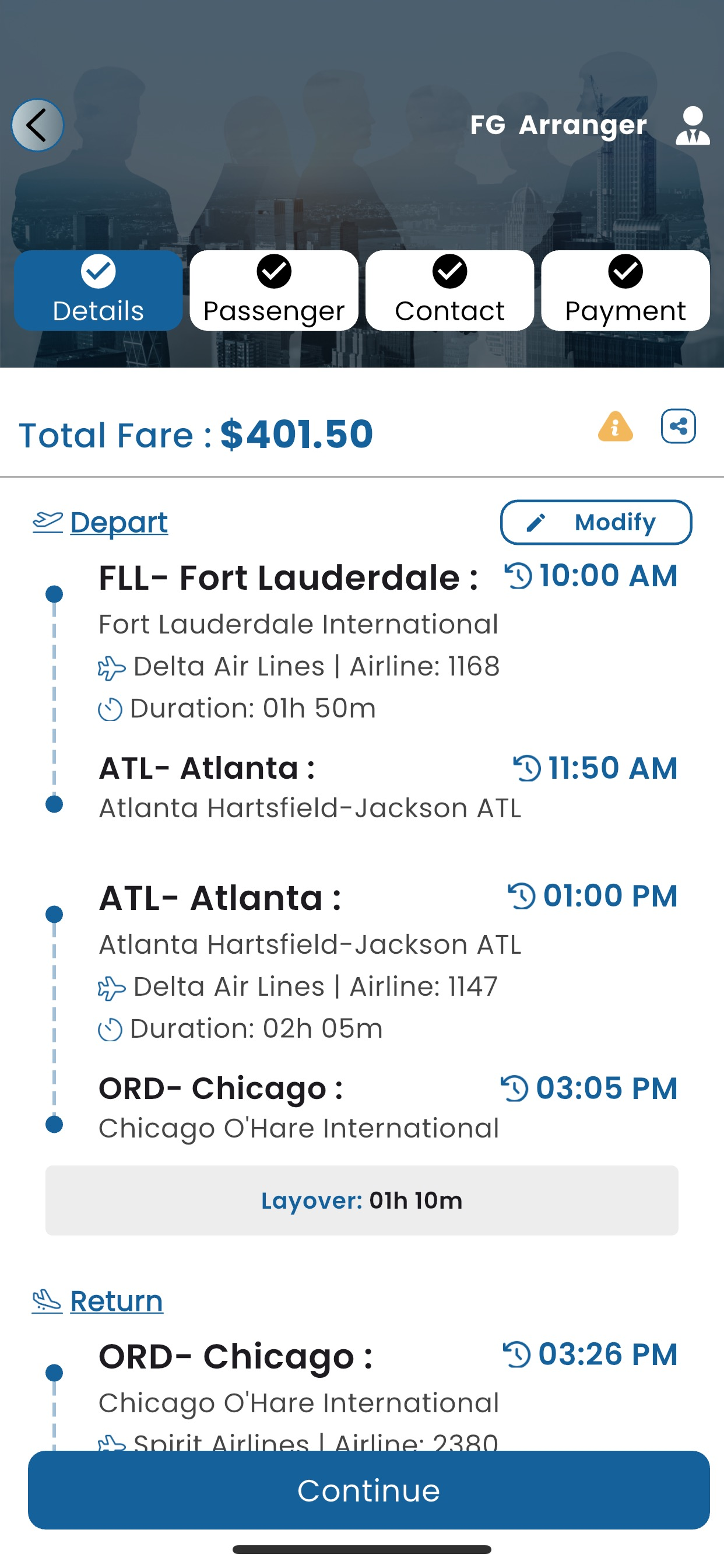Open the fare info warning icon
This screenshot has width=724, height=1568.
pyautogui.click(x=615, y=426)
